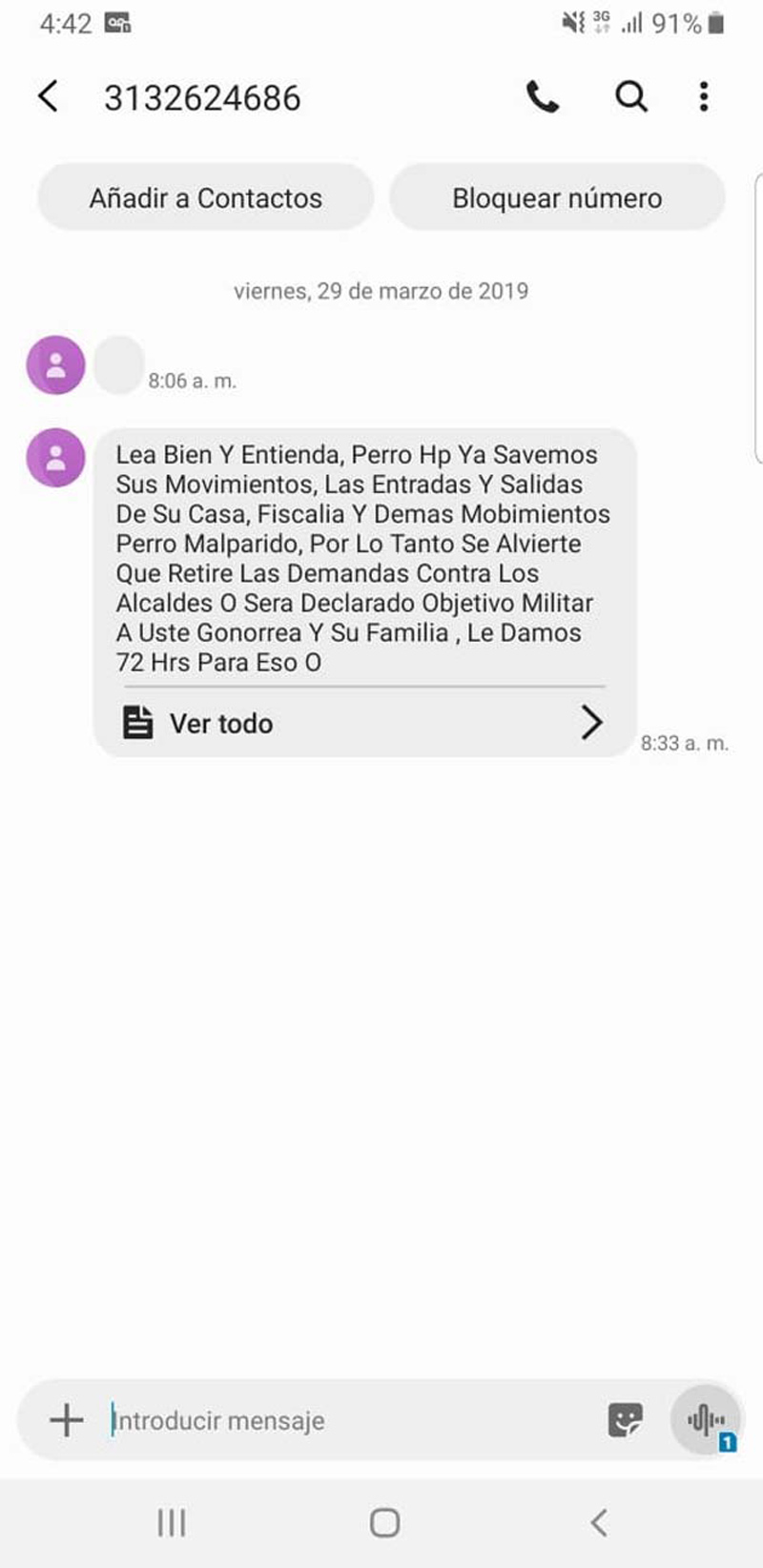The width and height of the screenshot is (763, 1568).
Task: Open the plus attachment icon
Action: 67,1420
